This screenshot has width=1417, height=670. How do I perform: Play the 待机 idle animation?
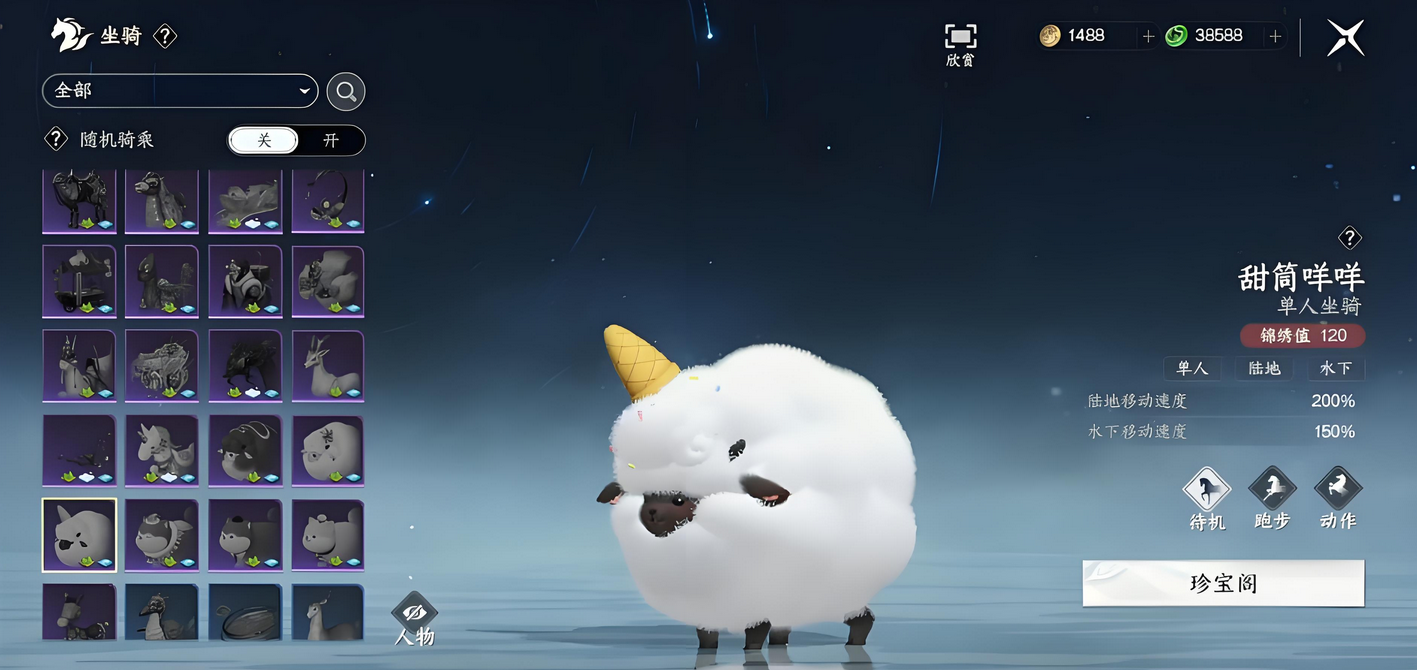1207,499
